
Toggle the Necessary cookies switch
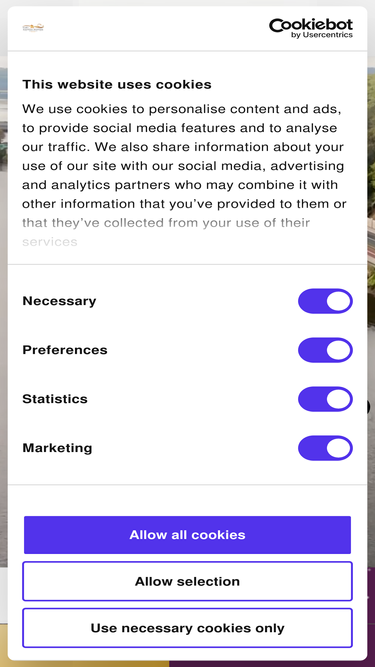(325, 301)
